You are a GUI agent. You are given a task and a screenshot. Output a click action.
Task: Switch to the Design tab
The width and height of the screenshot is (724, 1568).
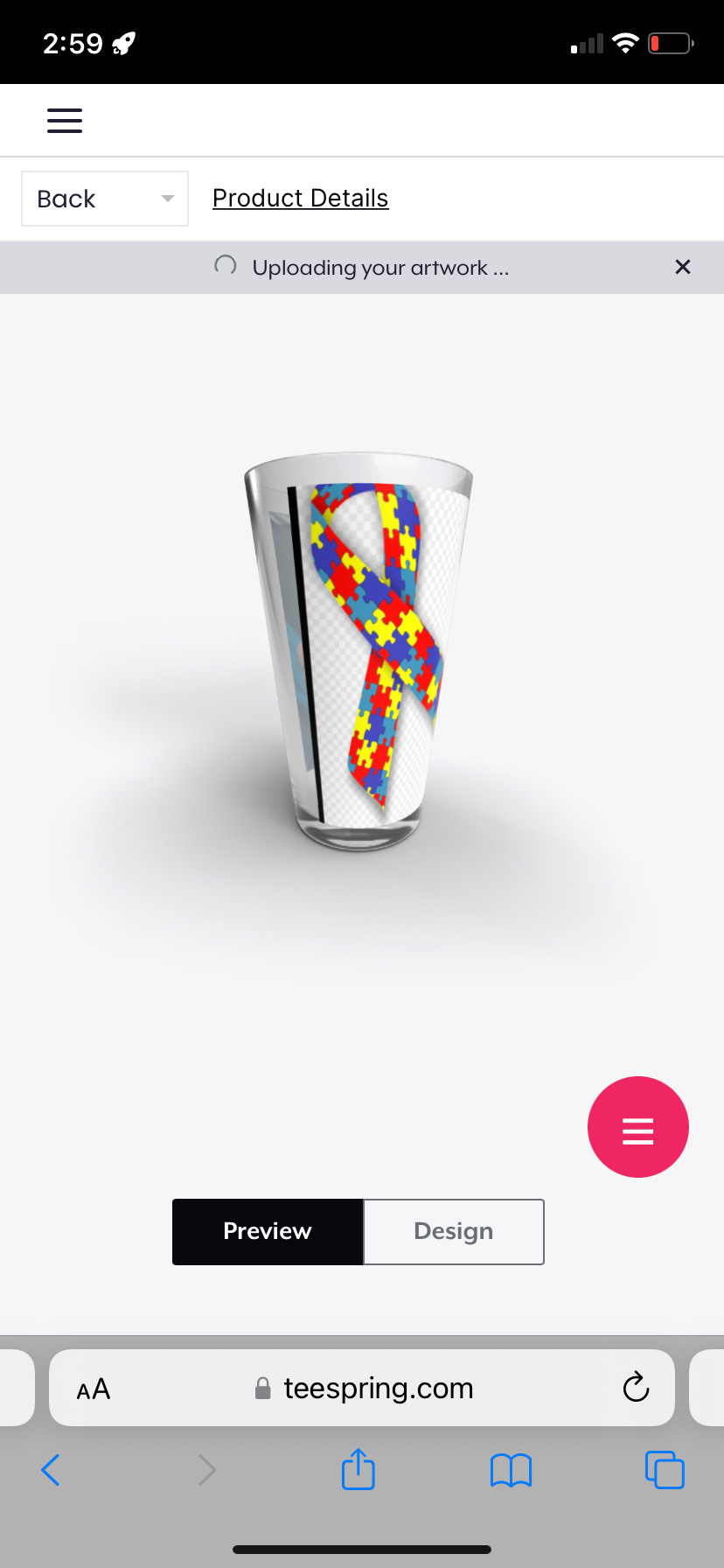tap(453, 1231)
